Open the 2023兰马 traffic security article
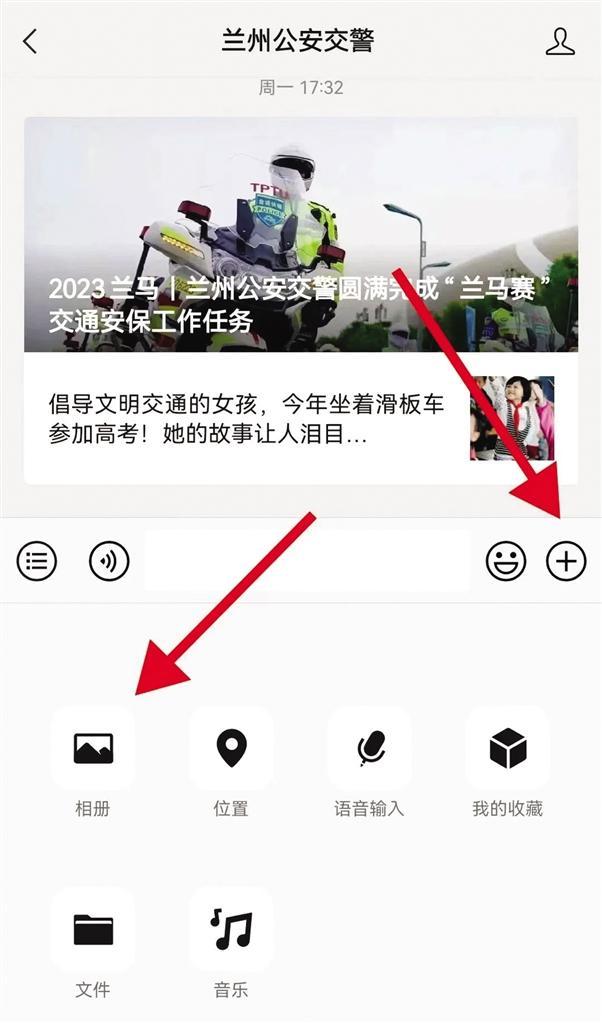This screenshot has height=1023, width=602. click(300, 235)
